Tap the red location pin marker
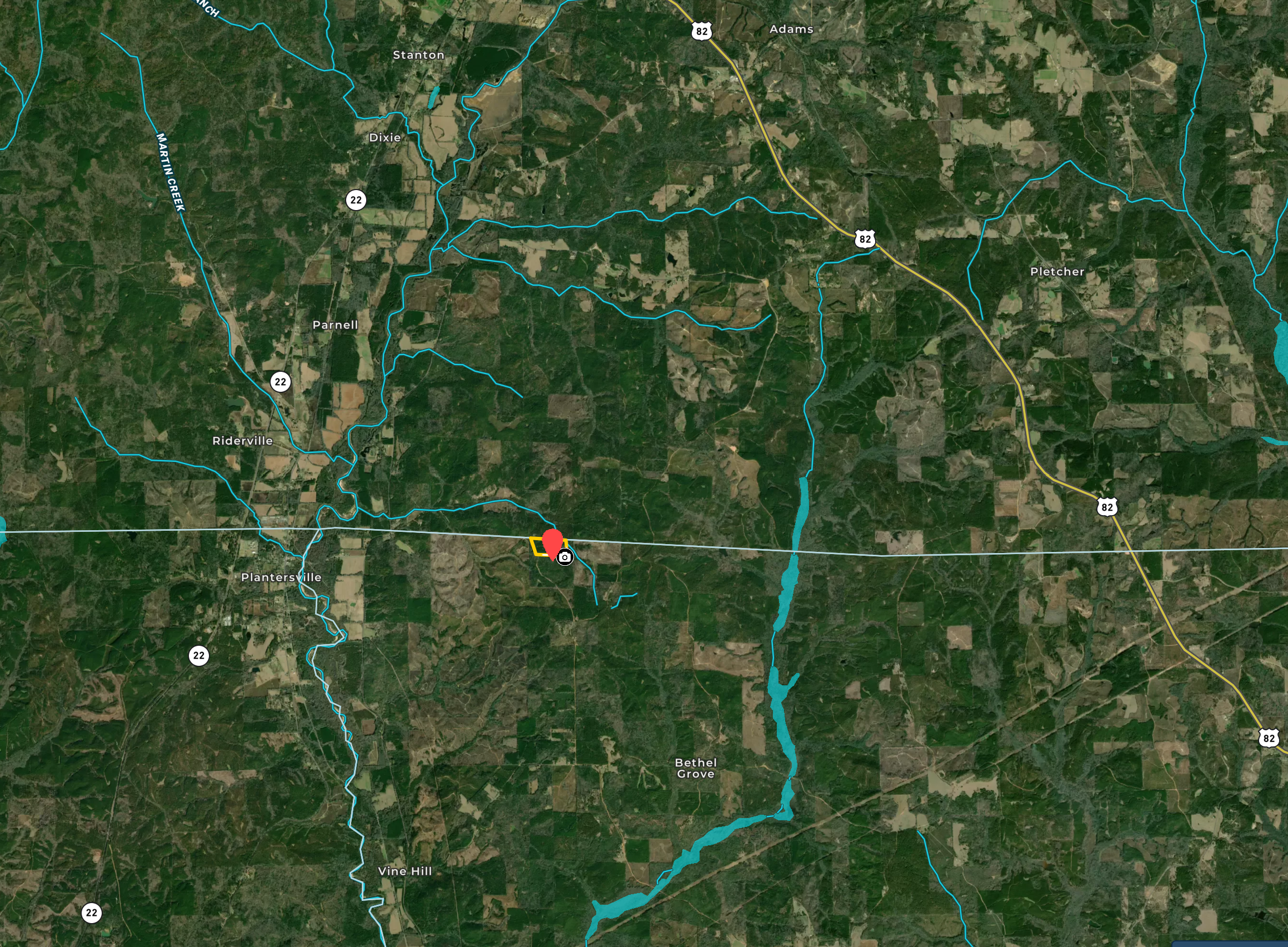The width and height of the screenshot is (1288, 947). pos(552,542)
